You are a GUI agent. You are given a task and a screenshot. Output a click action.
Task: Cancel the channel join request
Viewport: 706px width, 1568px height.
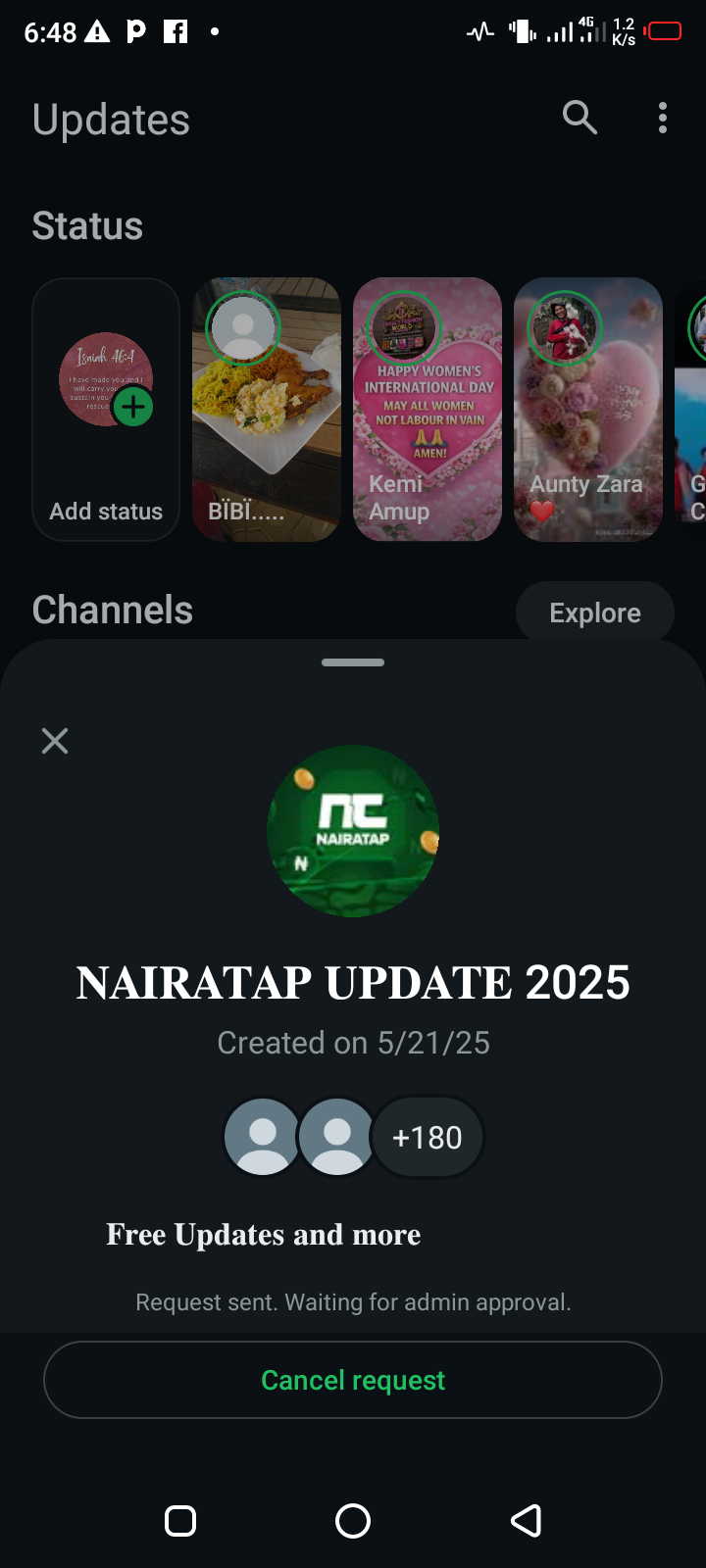pos(353,1380)
